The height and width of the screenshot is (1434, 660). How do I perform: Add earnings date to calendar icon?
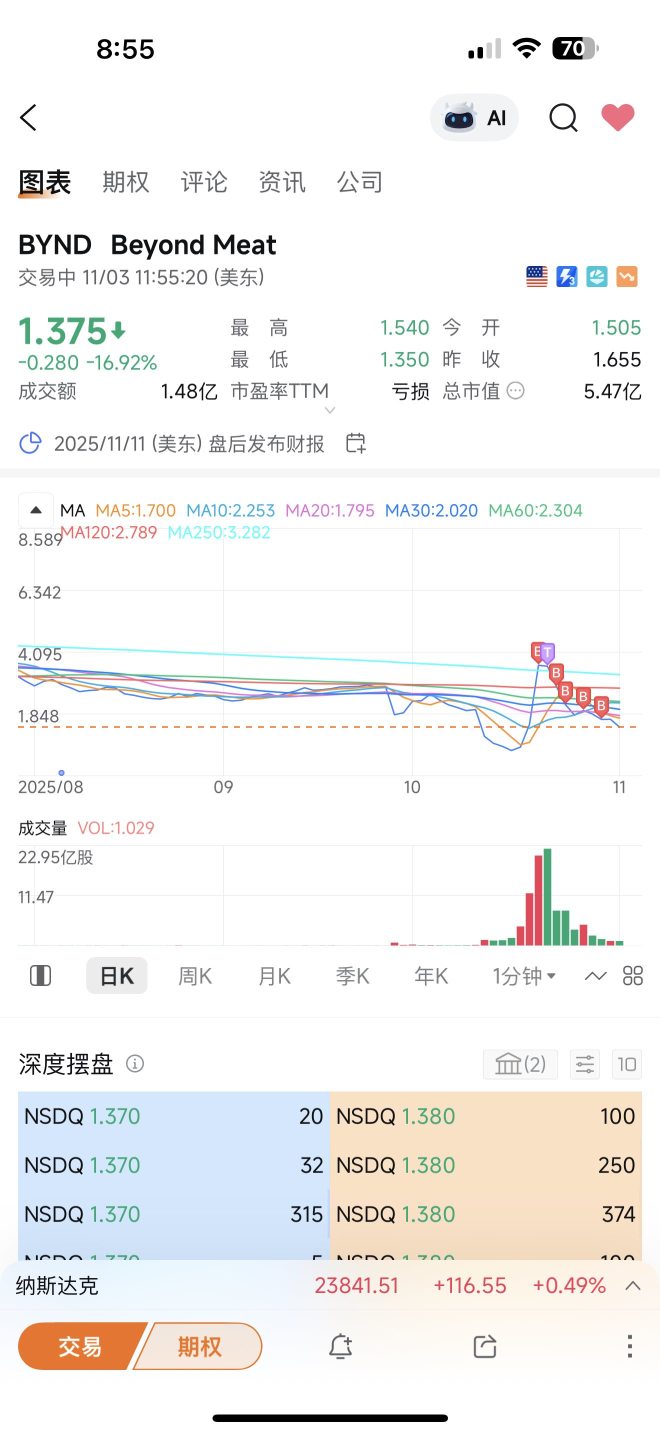coord(356,443)
